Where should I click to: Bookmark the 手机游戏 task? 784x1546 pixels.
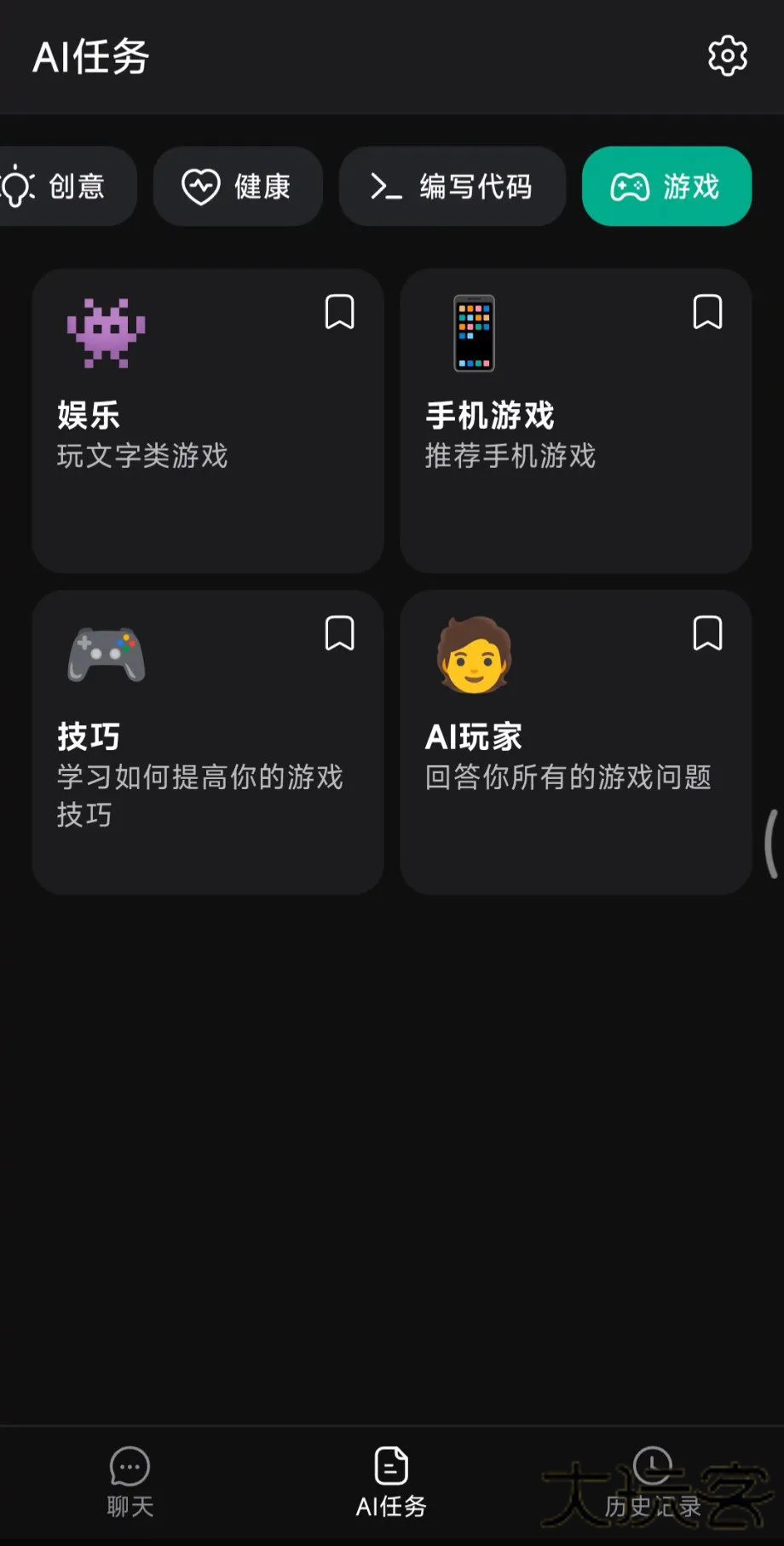pyautogui.click(x=707, y=312)
